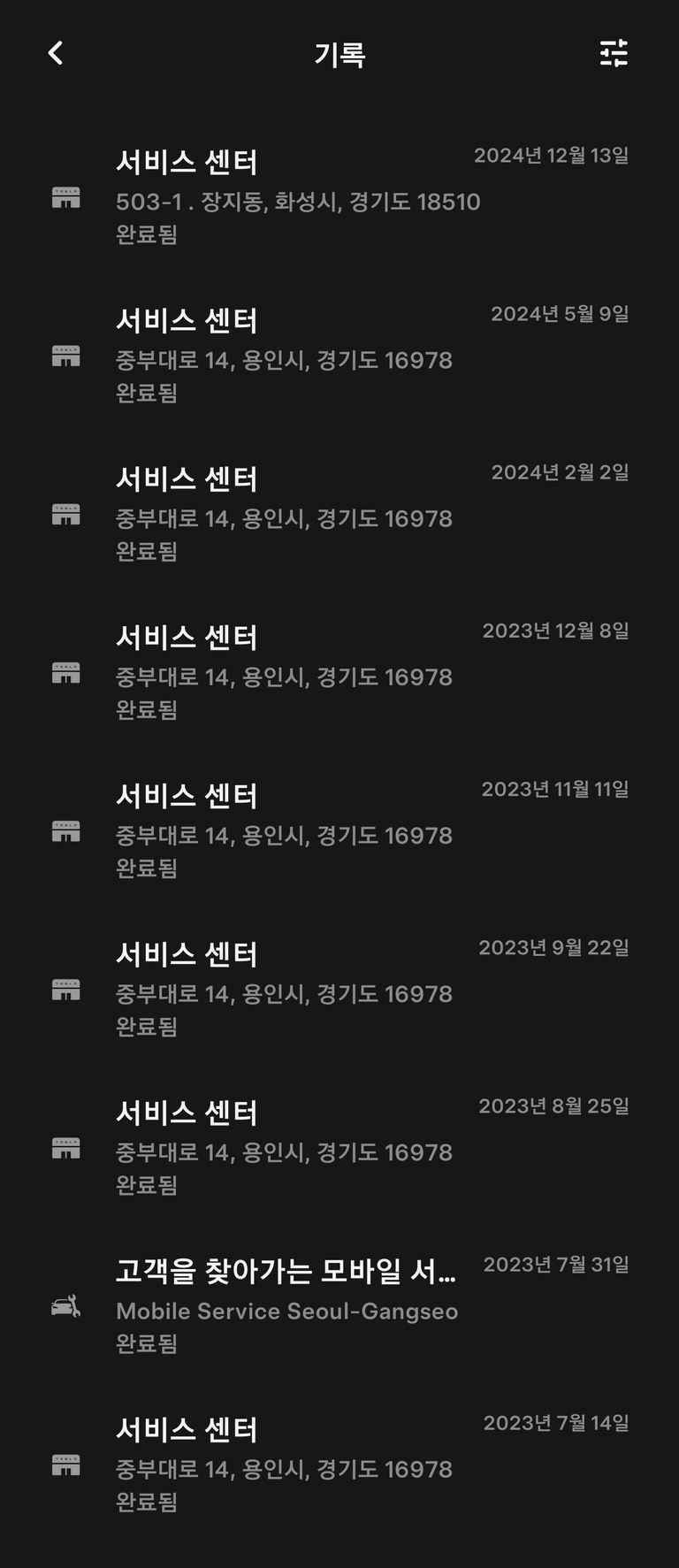The height and width of the screenshot is (1568, 679).
Task: Select the 2023년 12월 8일 service record
Action: 339,671
